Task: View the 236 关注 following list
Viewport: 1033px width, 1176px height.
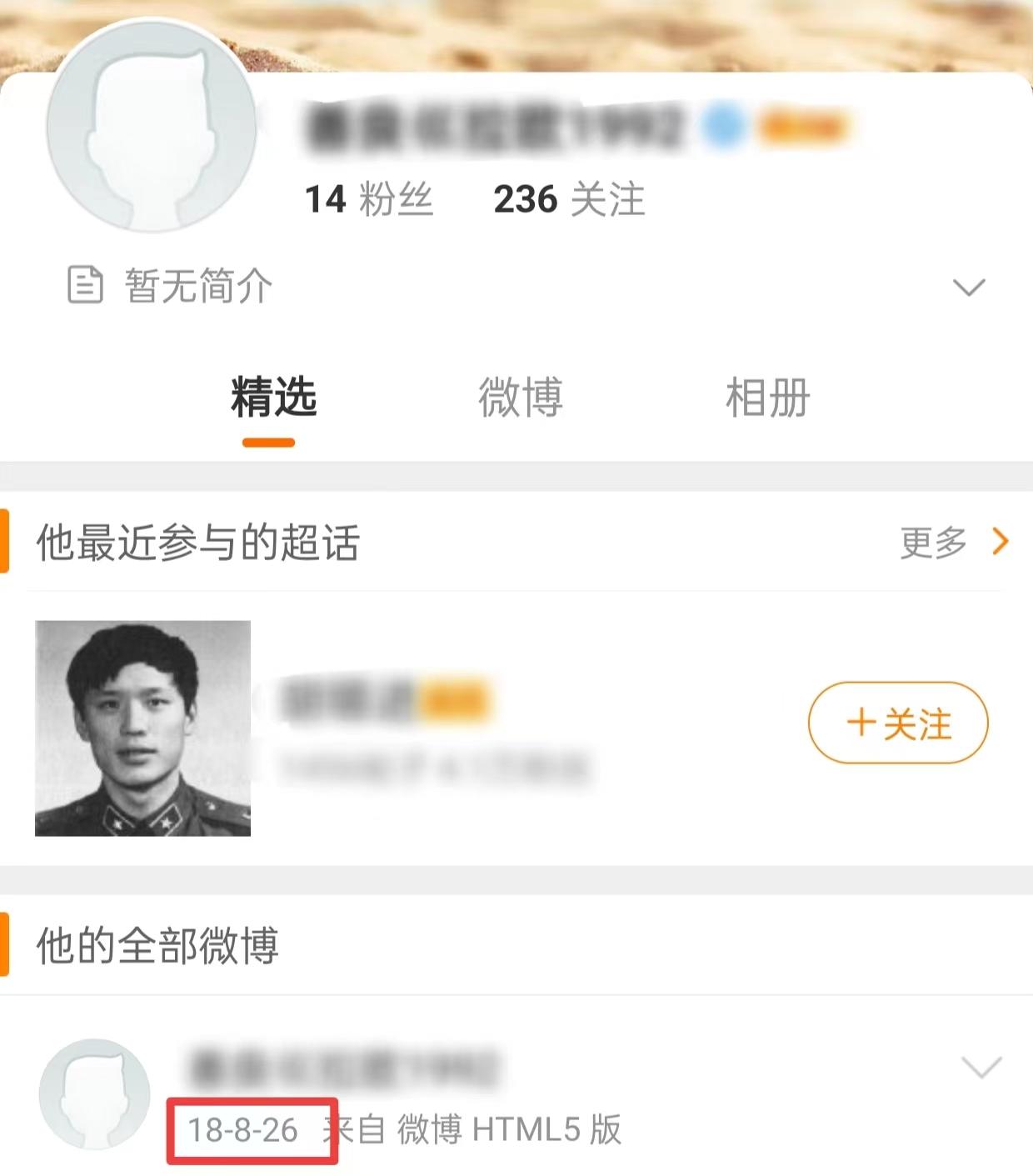Action: pos(569,200)
